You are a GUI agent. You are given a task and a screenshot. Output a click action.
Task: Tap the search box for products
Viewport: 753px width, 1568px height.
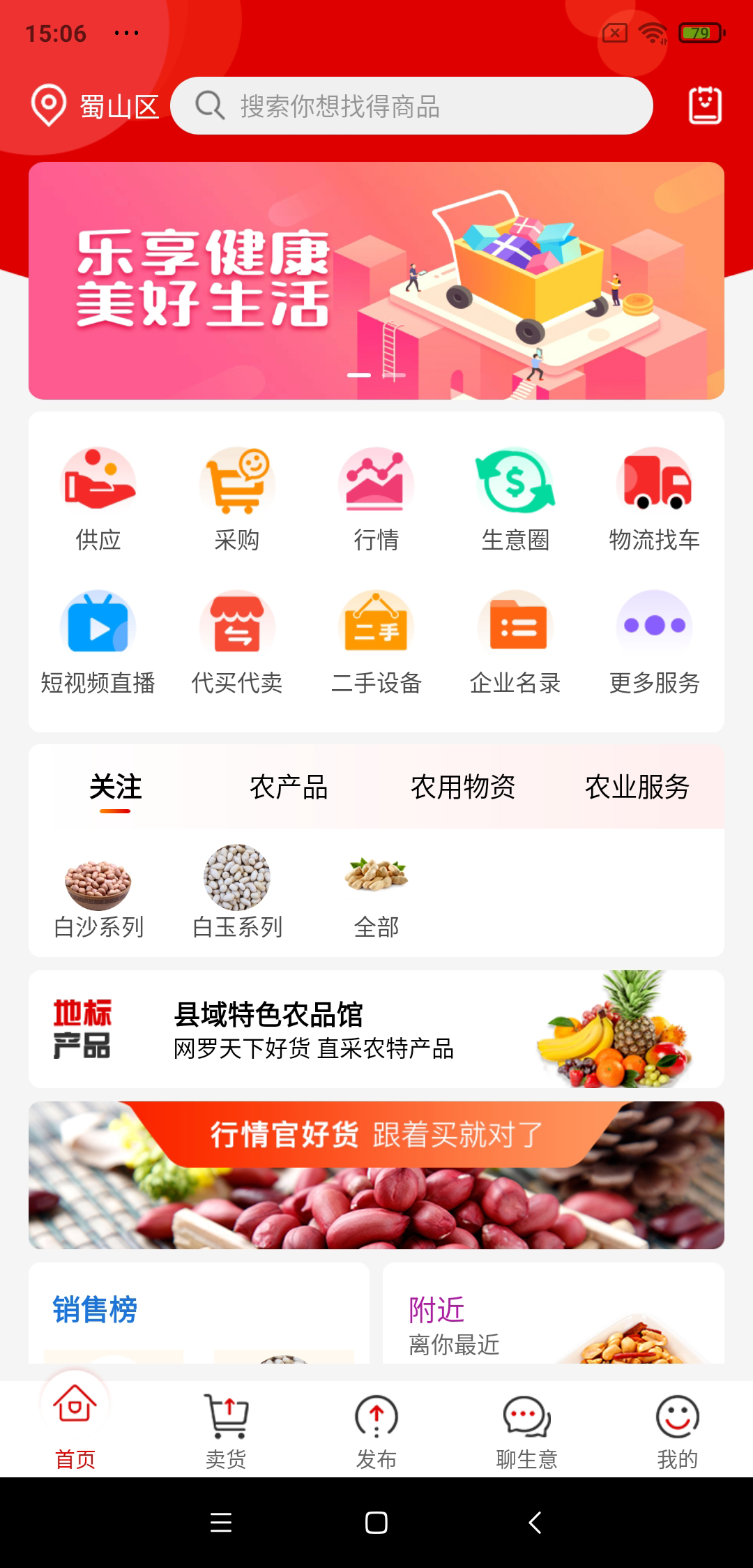411,106
